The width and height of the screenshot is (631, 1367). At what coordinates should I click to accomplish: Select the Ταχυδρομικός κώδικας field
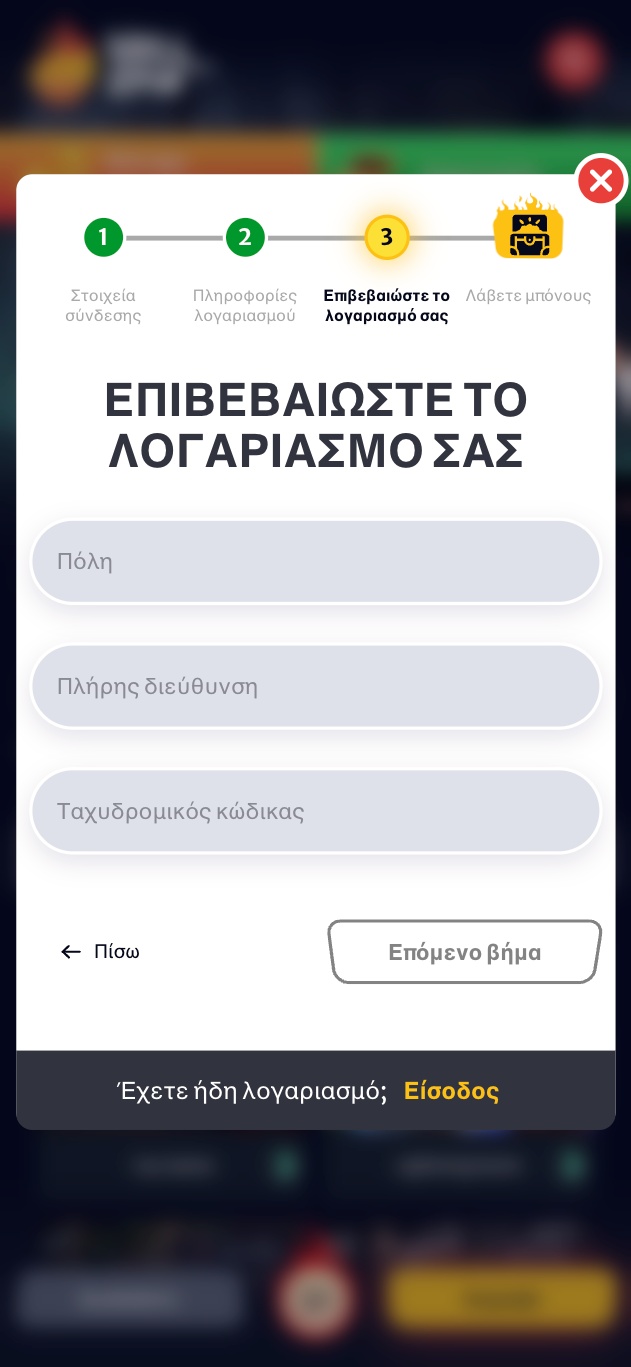pos(315,811)
